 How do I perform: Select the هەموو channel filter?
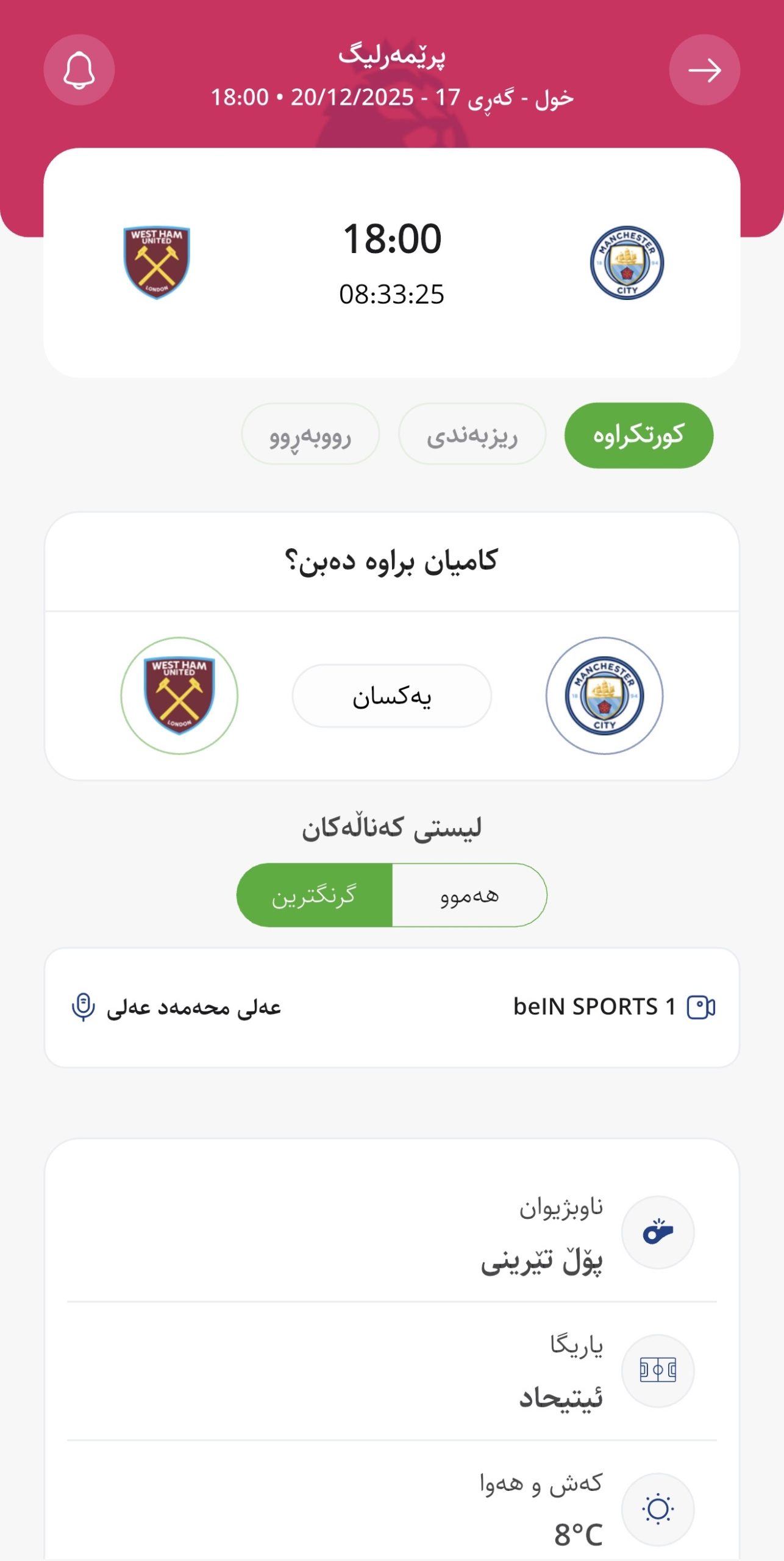469,895
